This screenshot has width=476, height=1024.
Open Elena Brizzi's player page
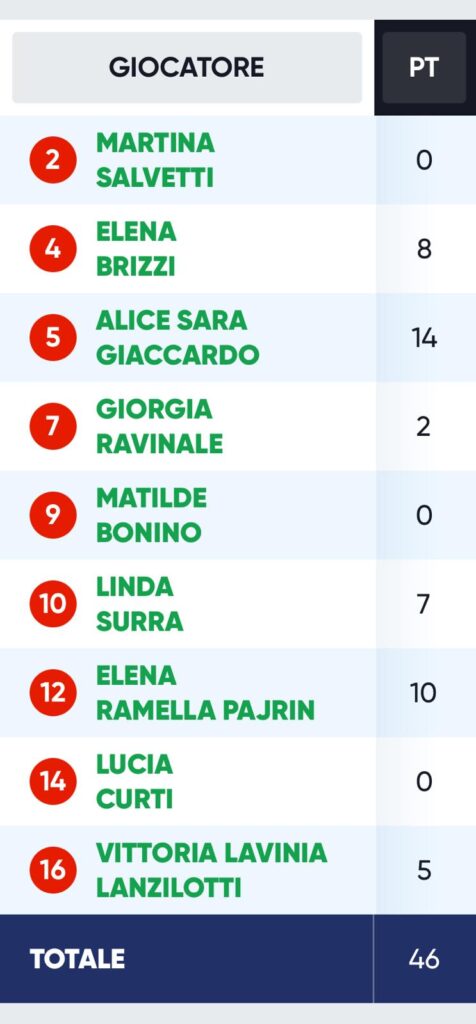[136, 249]
